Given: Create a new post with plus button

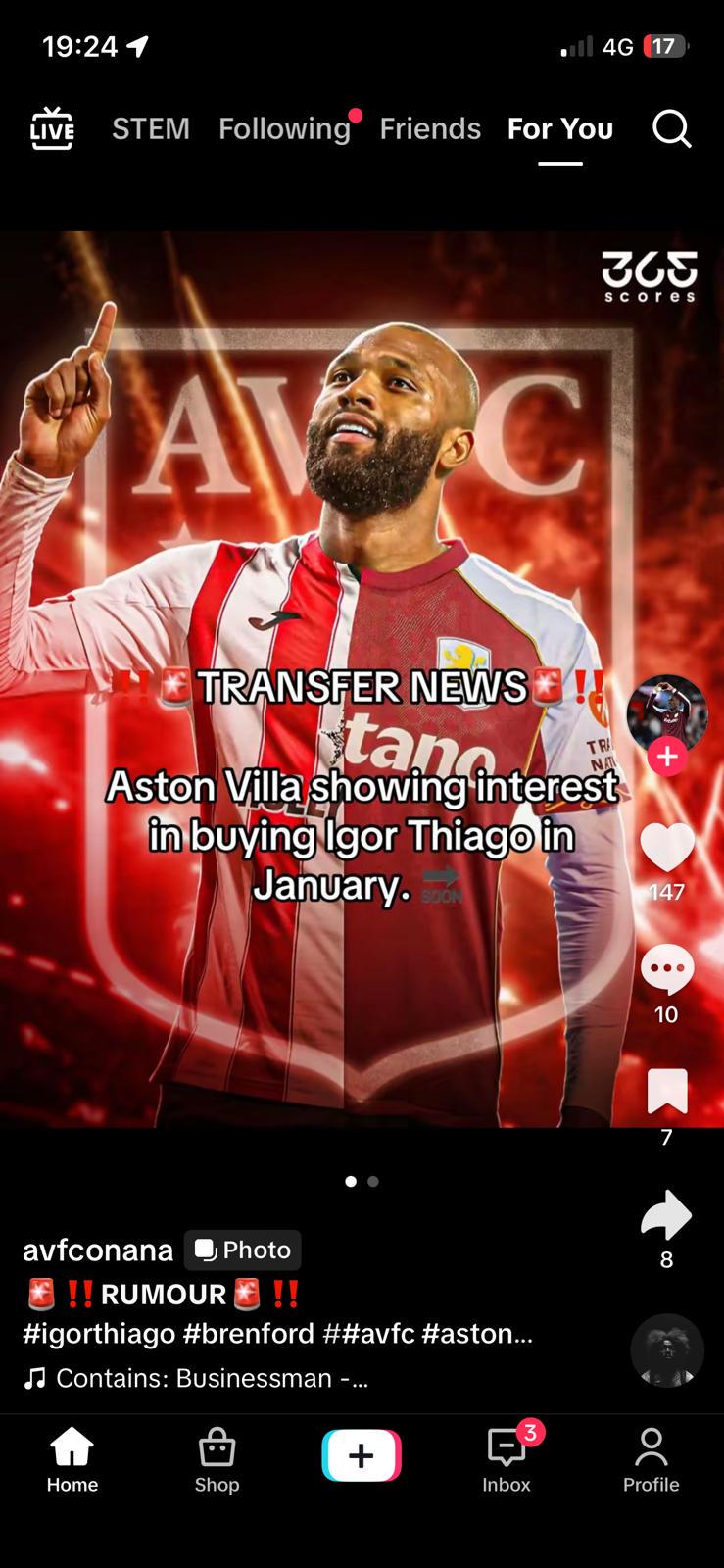Looking at the screenshot, I should pyautogui.click(x=362, y=1455).
